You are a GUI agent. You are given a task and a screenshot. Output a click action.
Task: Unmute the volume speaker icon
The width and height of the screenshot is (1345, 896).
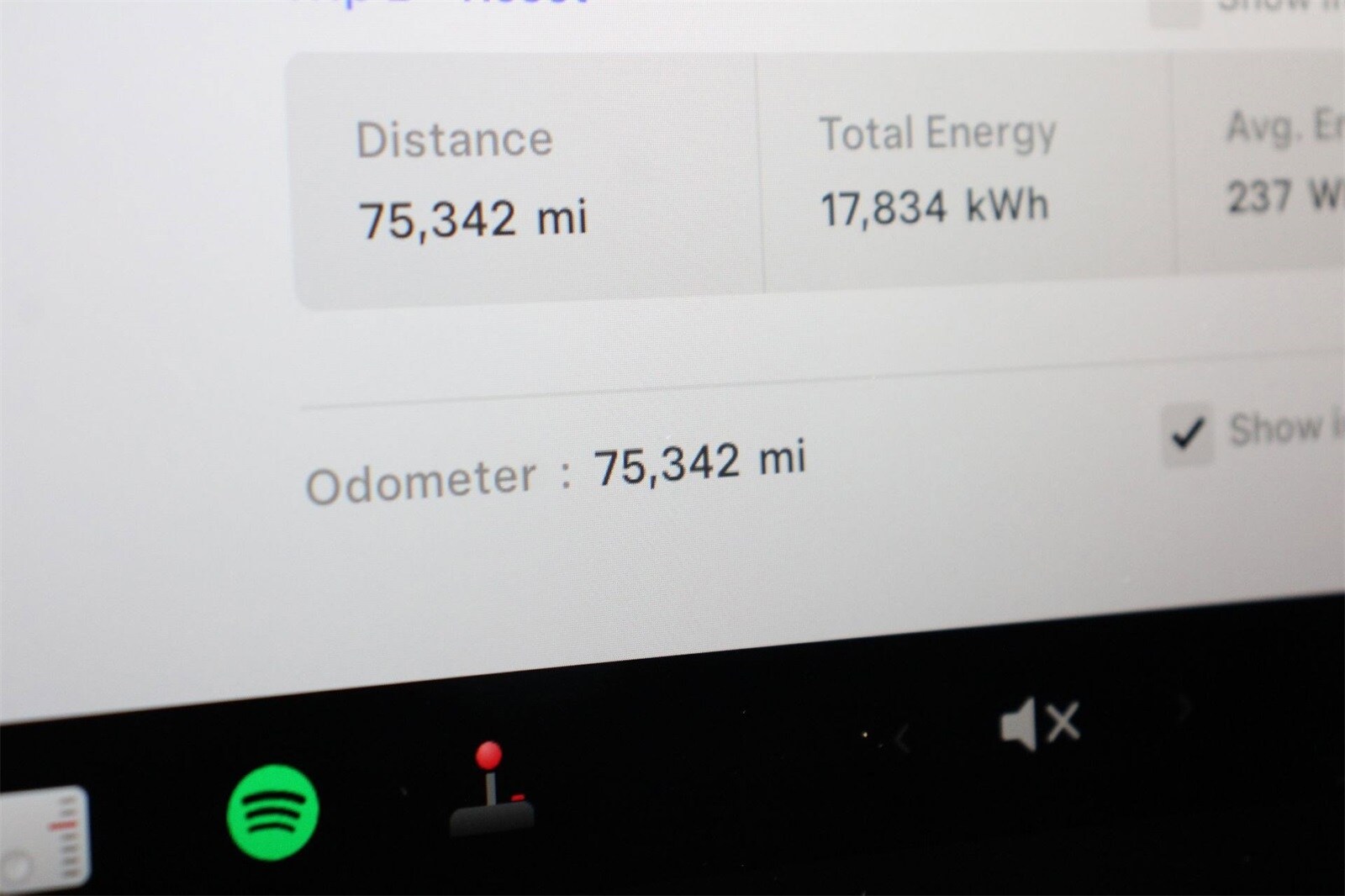click(x=1039, y=725)
